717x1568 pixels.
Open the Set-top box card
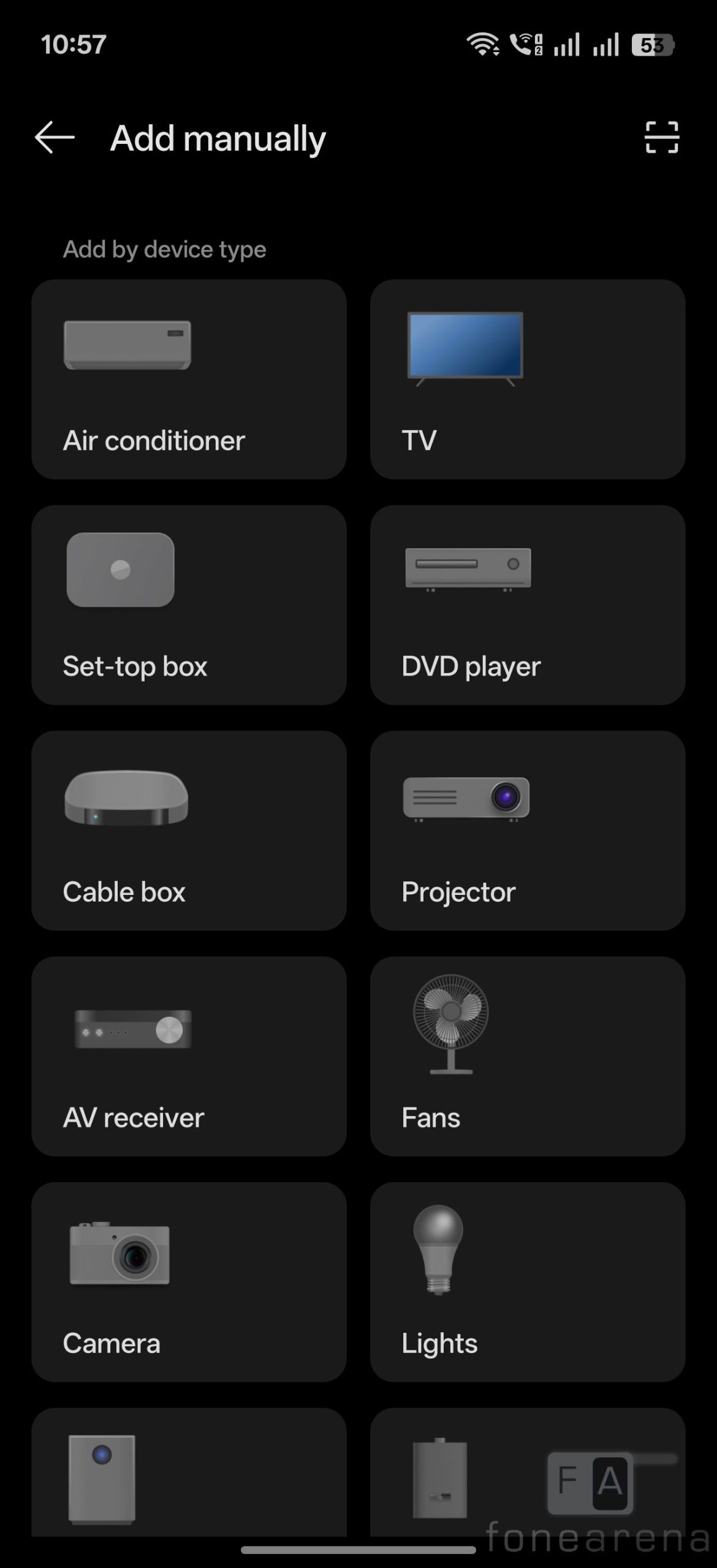tap(189, 605)
